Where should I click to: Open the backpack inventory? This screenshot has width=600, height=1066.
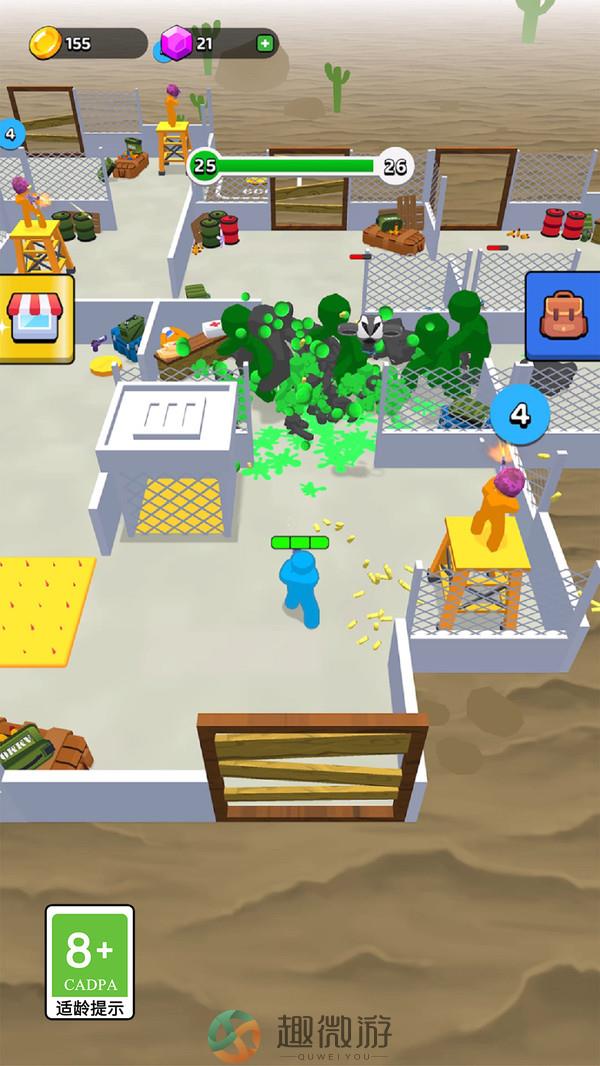point(562,317)
